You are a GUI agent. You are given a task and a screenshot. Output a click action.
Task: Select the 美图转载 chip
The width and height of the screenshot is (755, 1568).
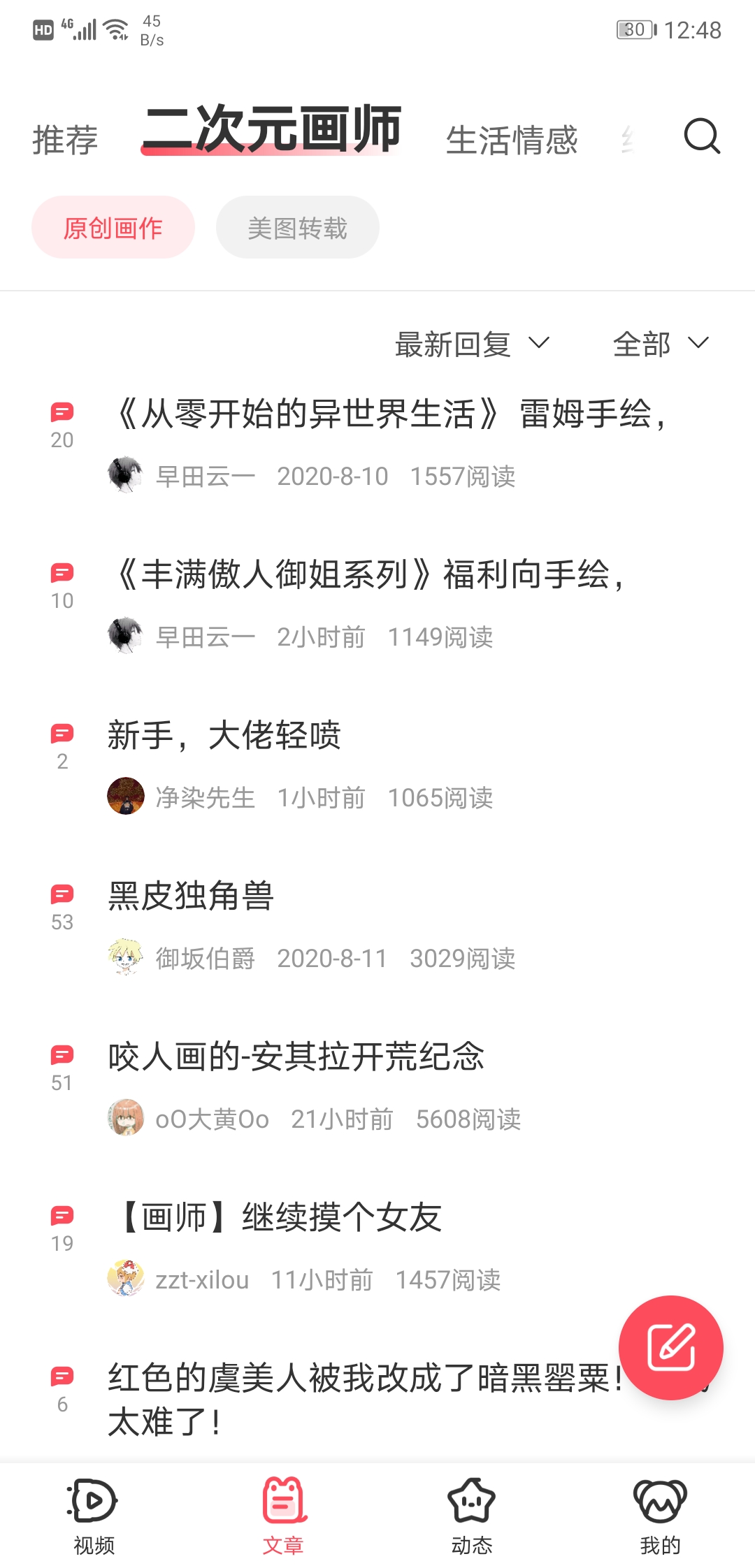point(297,228)
